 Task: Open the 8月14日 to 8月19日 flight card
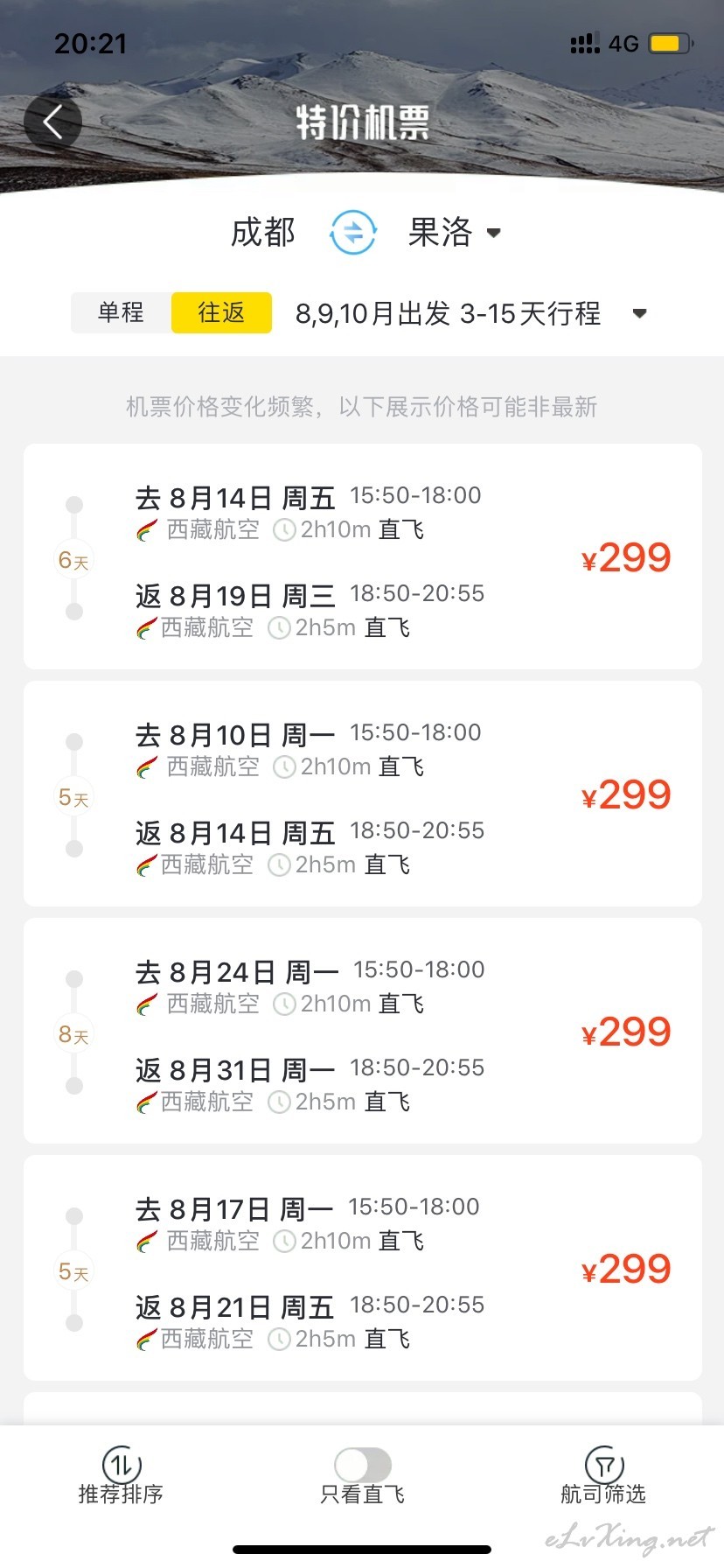[x=362, y=556]
